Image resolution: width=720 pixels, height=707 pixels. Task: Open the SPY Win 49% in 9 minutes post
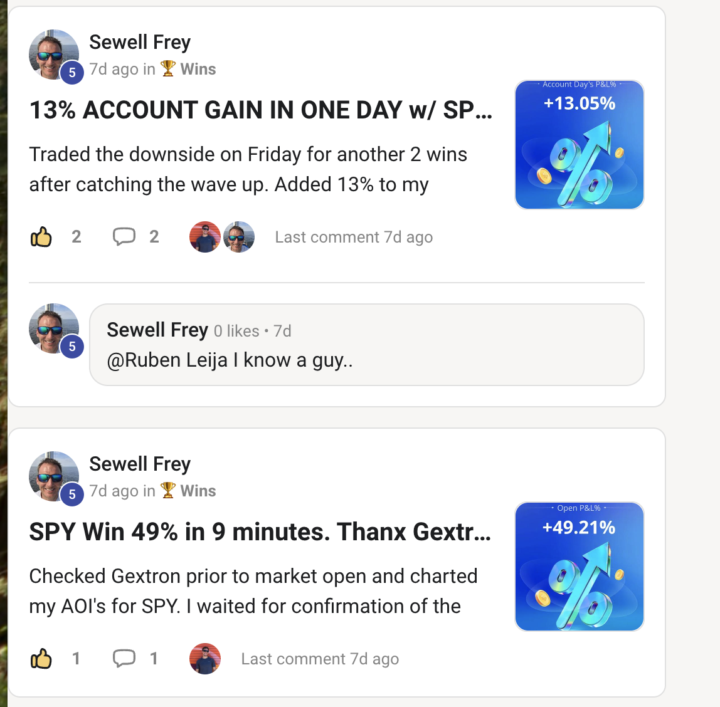260,532
